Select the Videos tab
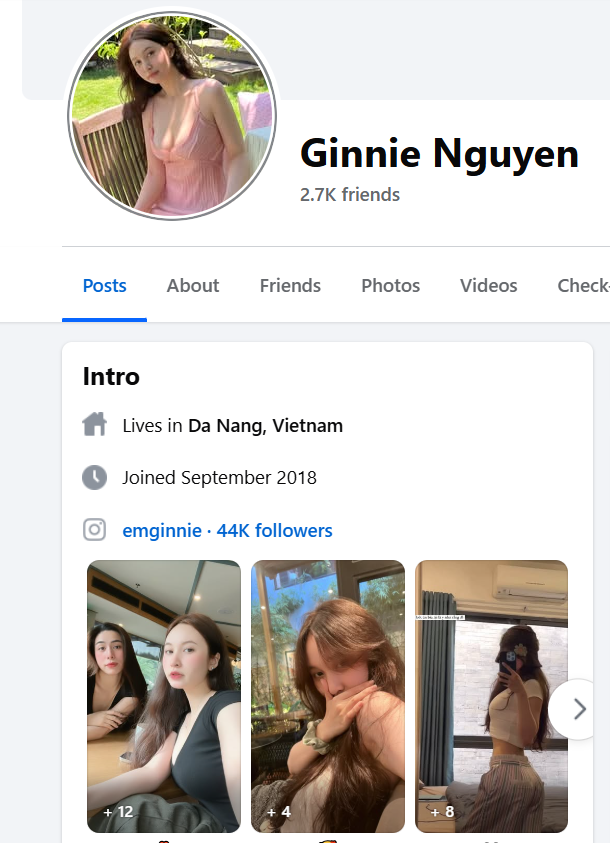The height and width of the screenshot is (843, 610). point(488,286)
